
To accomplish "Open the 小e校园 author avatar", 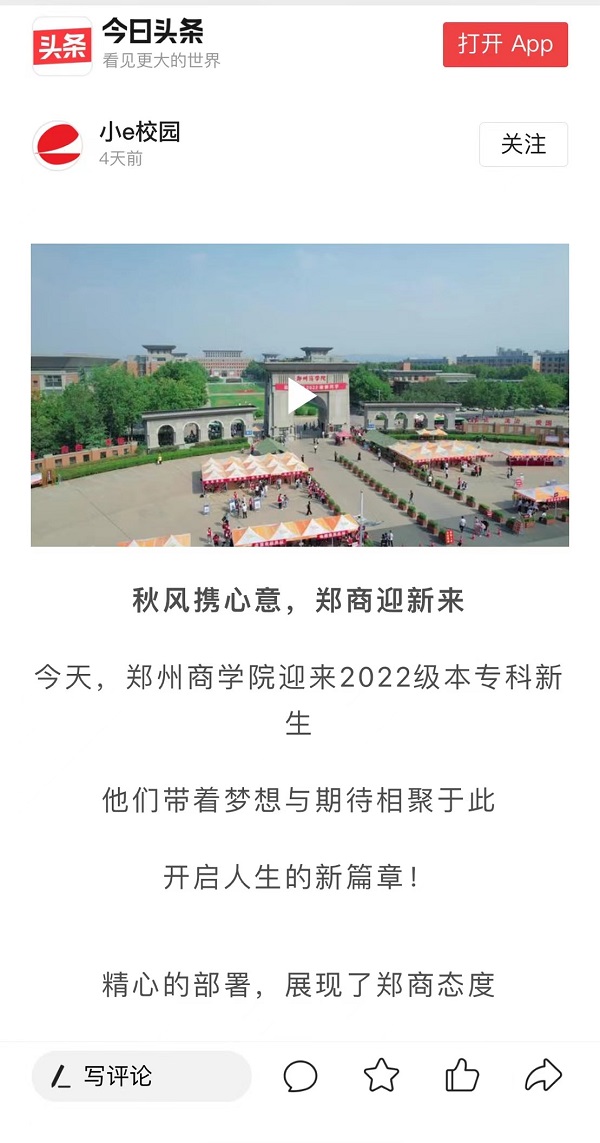I will 58,146.
